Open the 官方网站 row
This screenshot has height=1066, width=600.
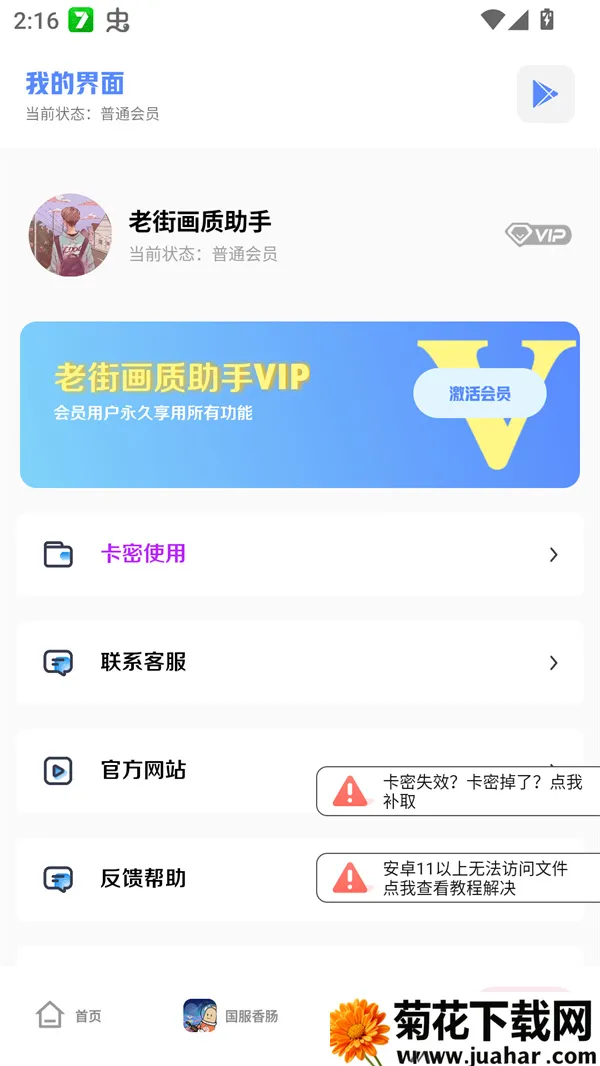point(160,770)
